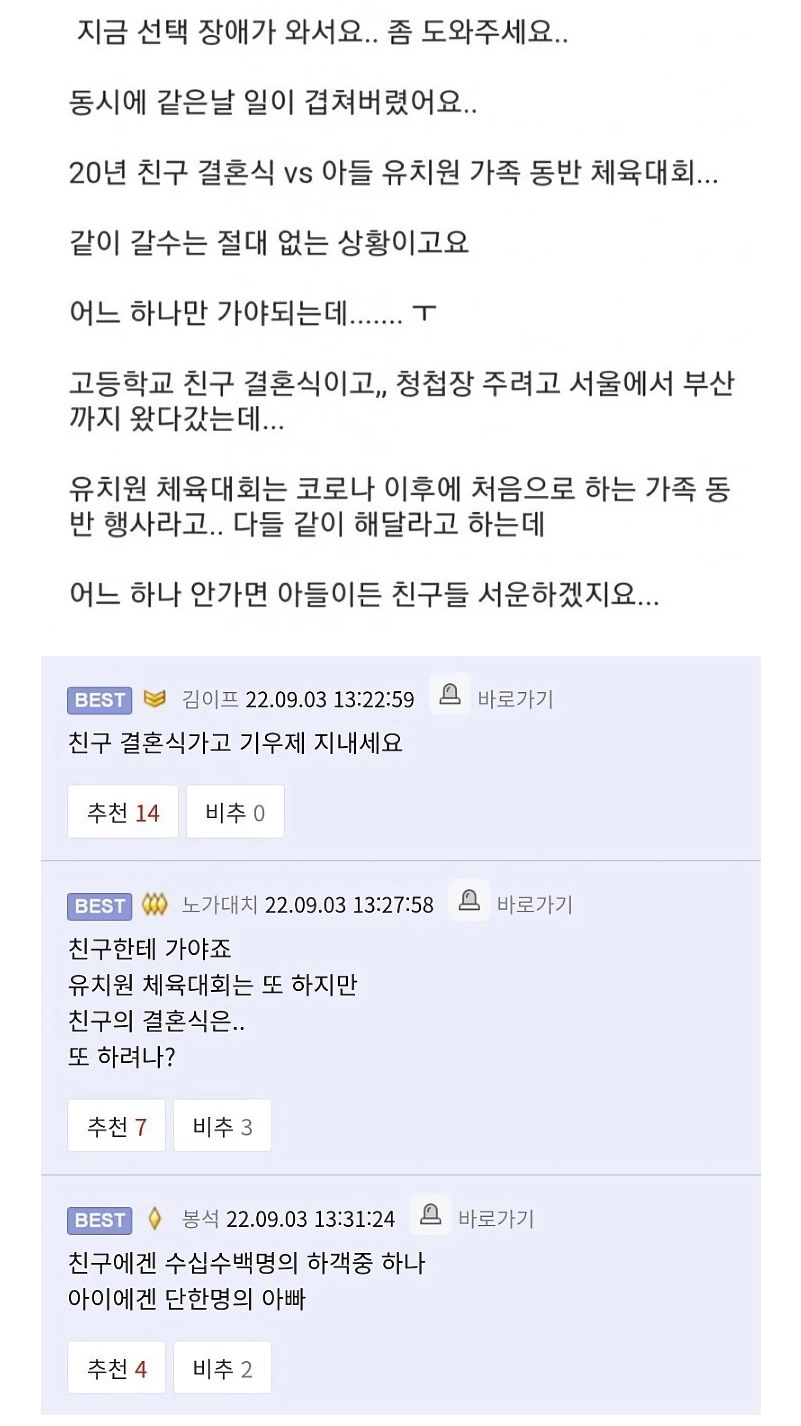Upvote 김이프's comment with 추천 14
The height and width of the screenshot is (1426, 801).
123,812
